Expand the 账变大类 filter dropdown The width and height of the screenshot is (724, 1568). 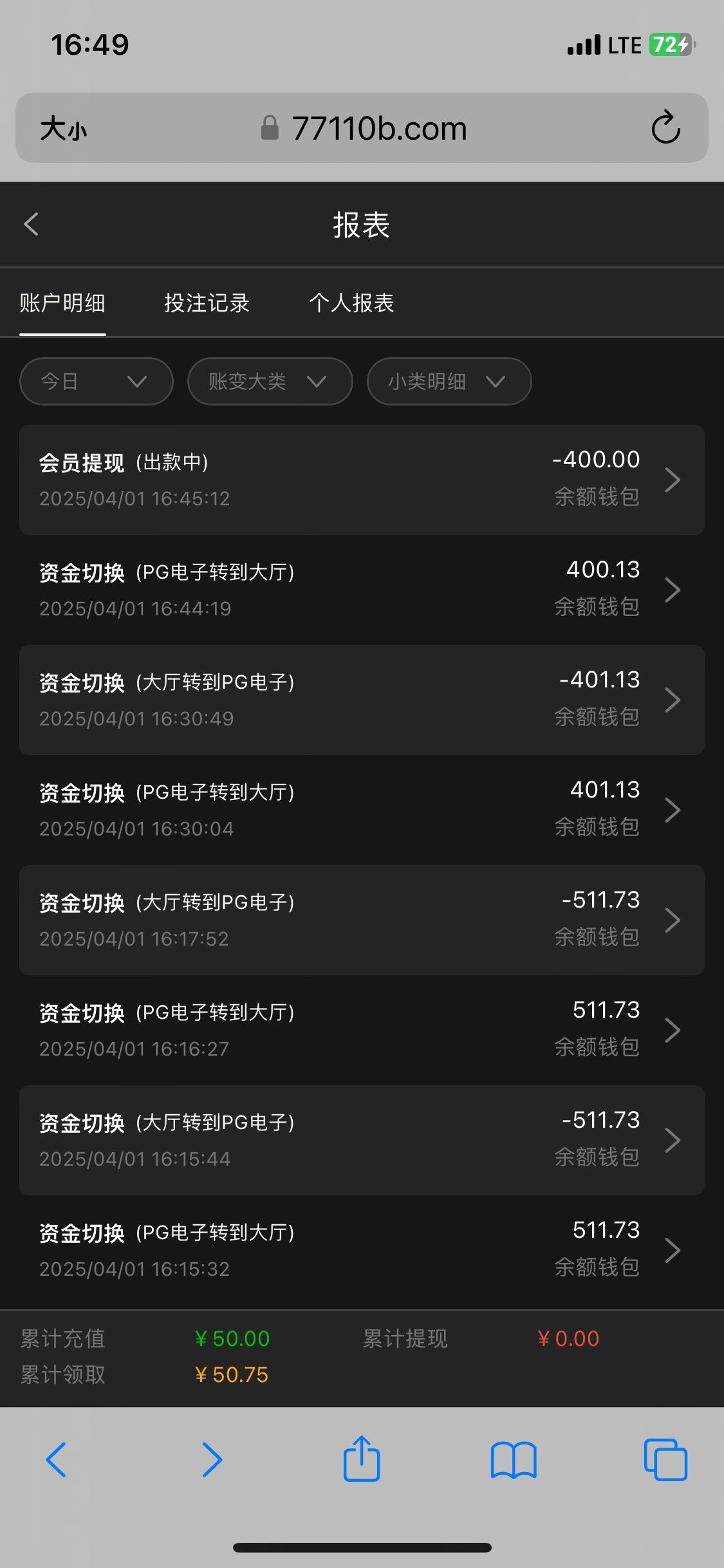[x=270, y=382]
